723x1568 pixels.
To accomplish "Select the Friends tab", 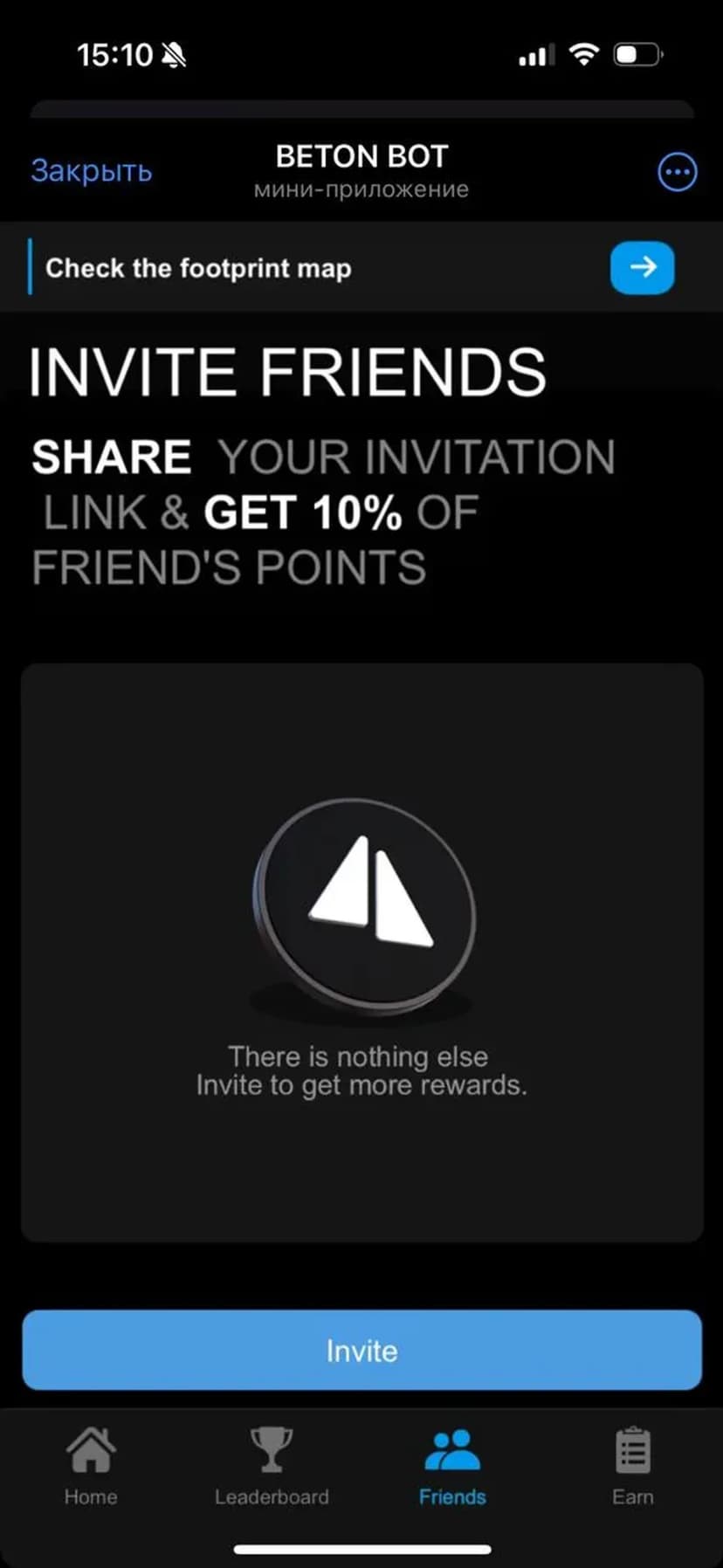I will pos(452,1465).
